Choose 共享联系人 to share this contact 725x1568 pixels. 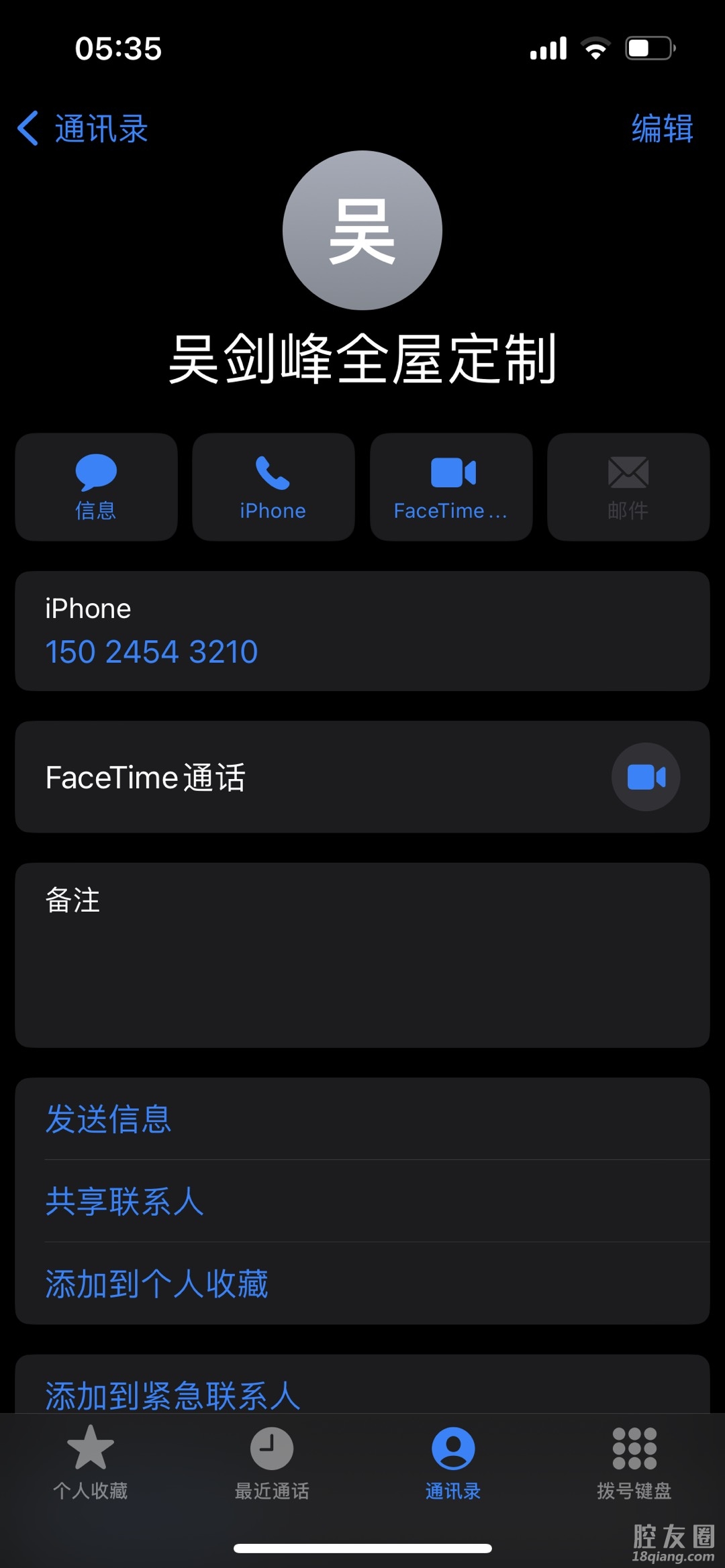[x=125, y=1201]
